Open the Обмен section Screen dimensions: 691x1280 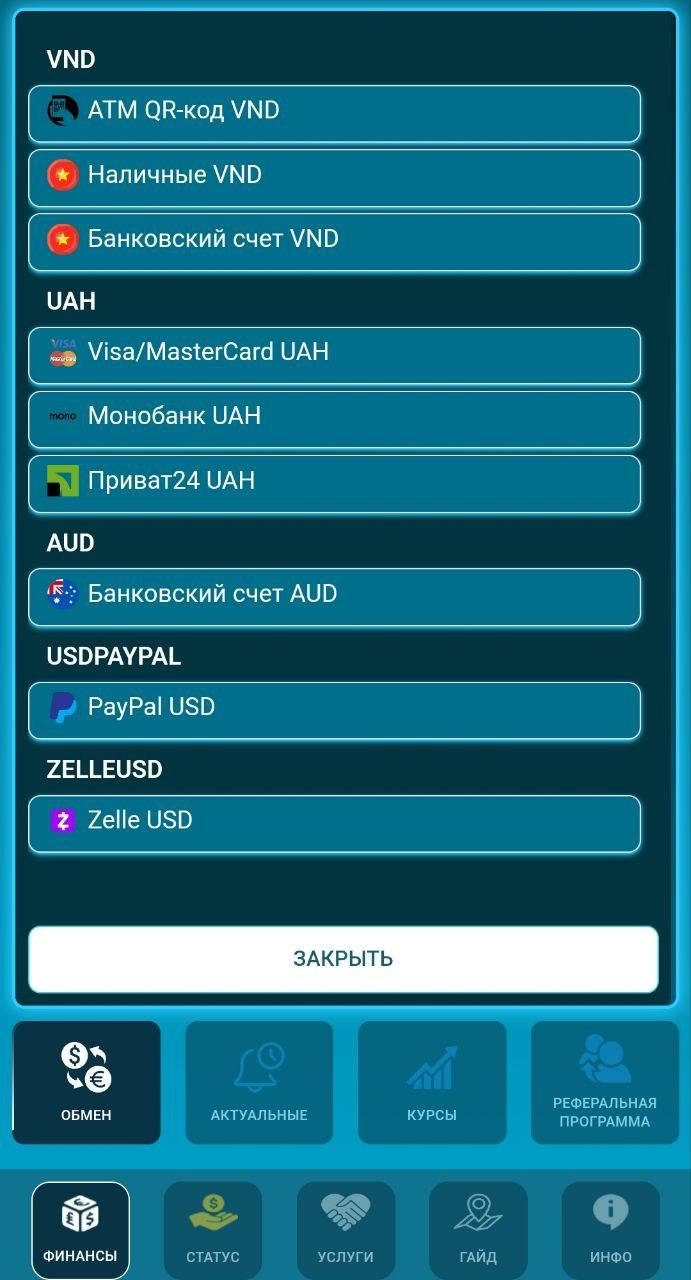tap(86, 1082)
